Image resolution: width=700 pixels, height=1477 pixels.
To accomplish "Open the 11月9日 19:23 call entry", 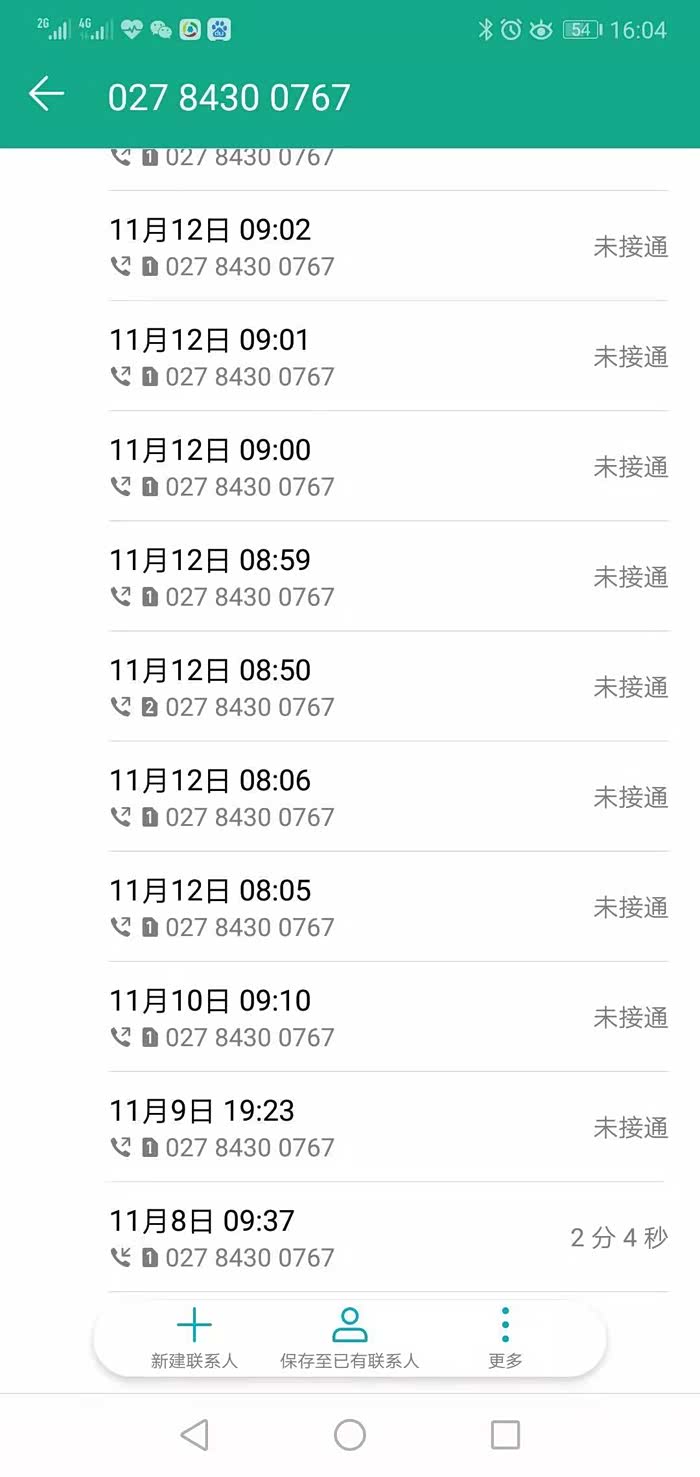I will point(388,1127).
